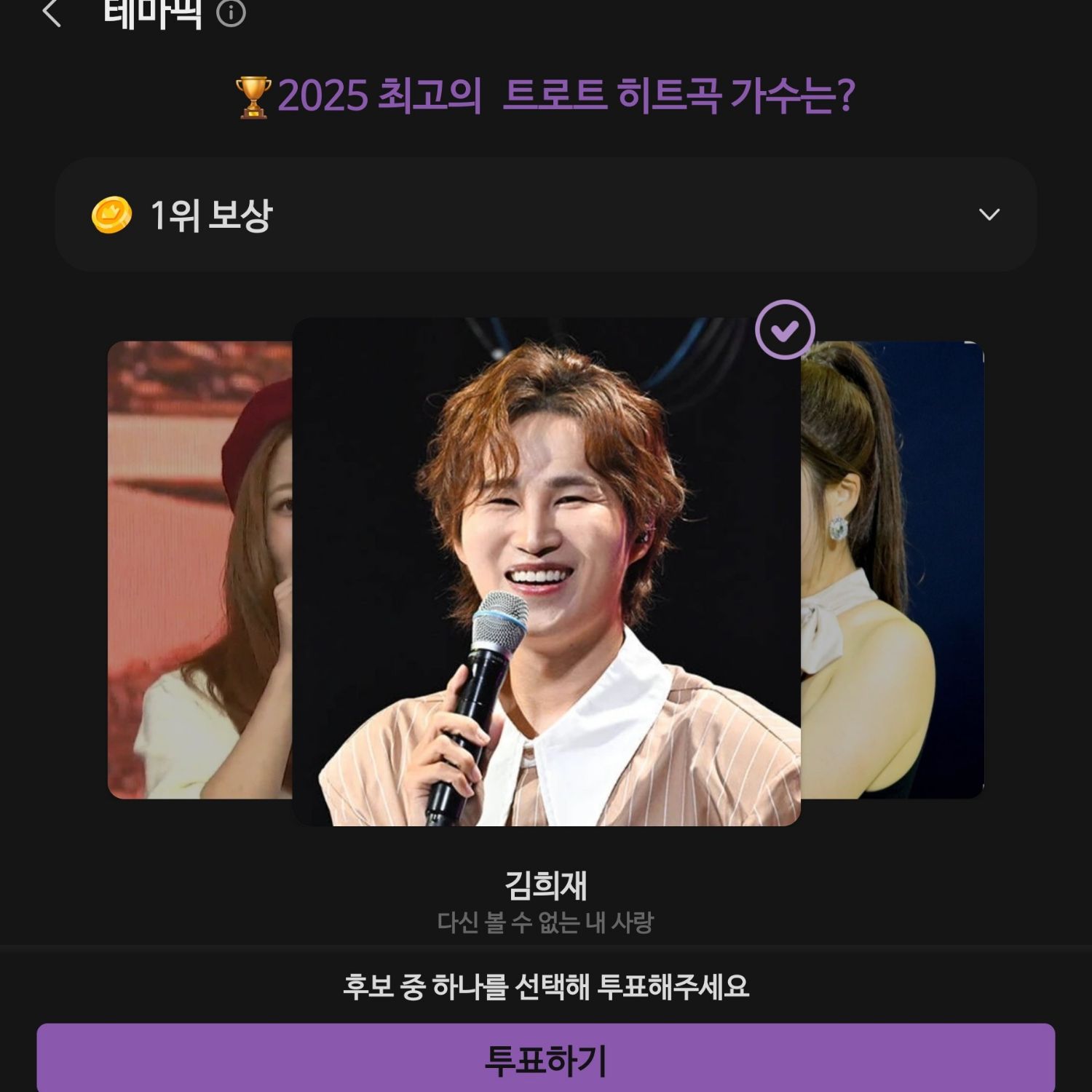Go back from the 테마픽 page

52,13
